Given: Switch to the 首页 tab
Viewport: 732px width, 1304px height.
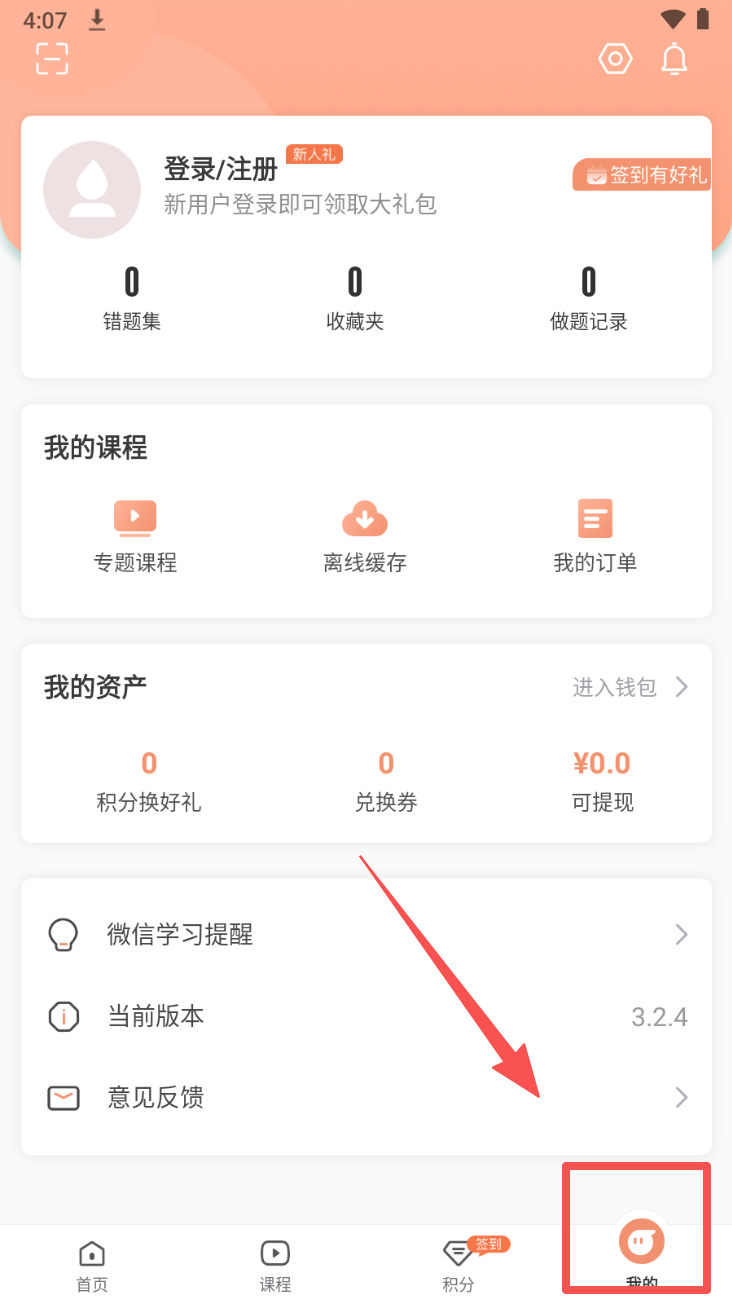Looking at the screenshot, I should [92, 1265].
